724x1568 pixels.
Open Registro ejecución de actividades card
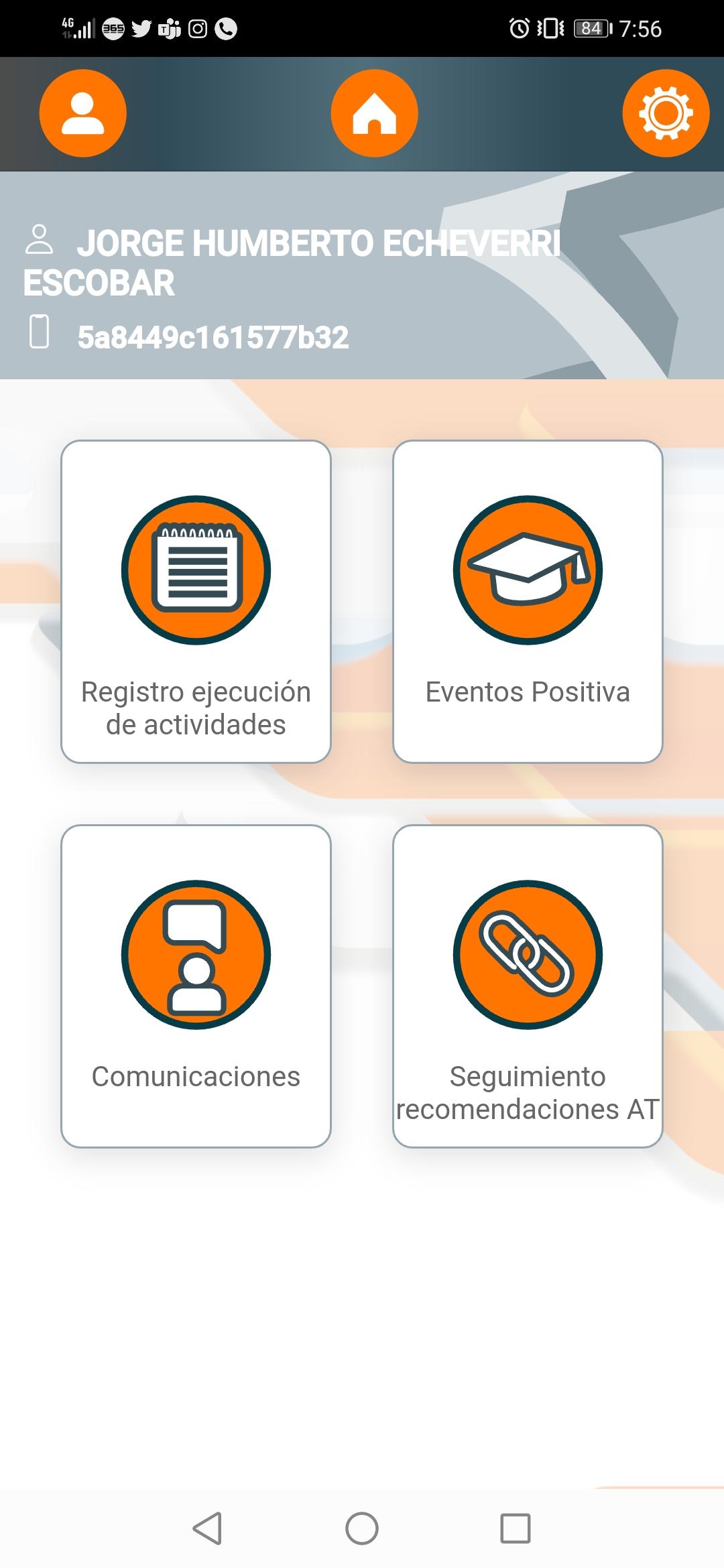tap(196, 602)
